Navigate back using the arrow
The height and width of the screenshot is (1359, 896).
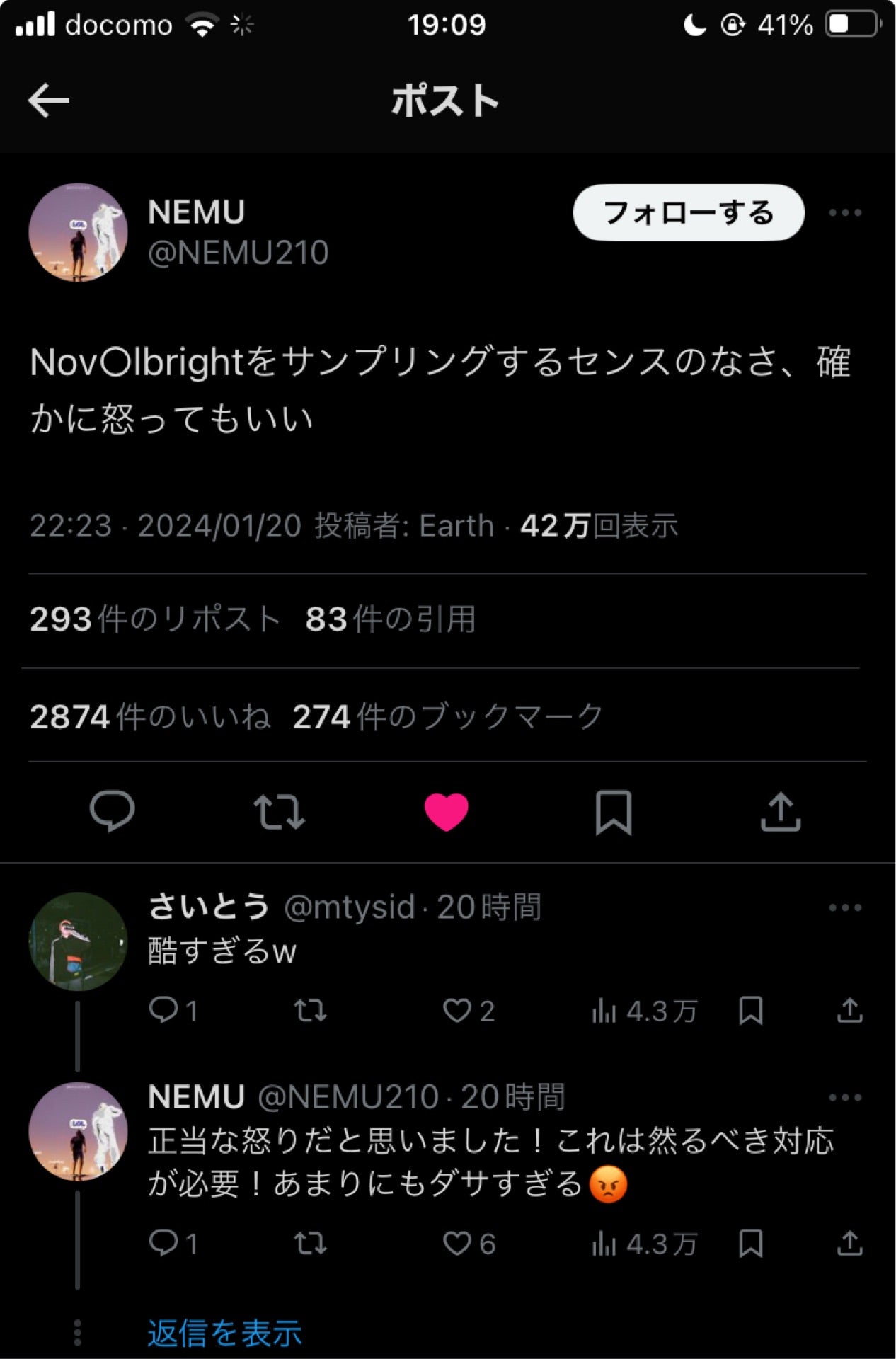[x=50, y=99]
